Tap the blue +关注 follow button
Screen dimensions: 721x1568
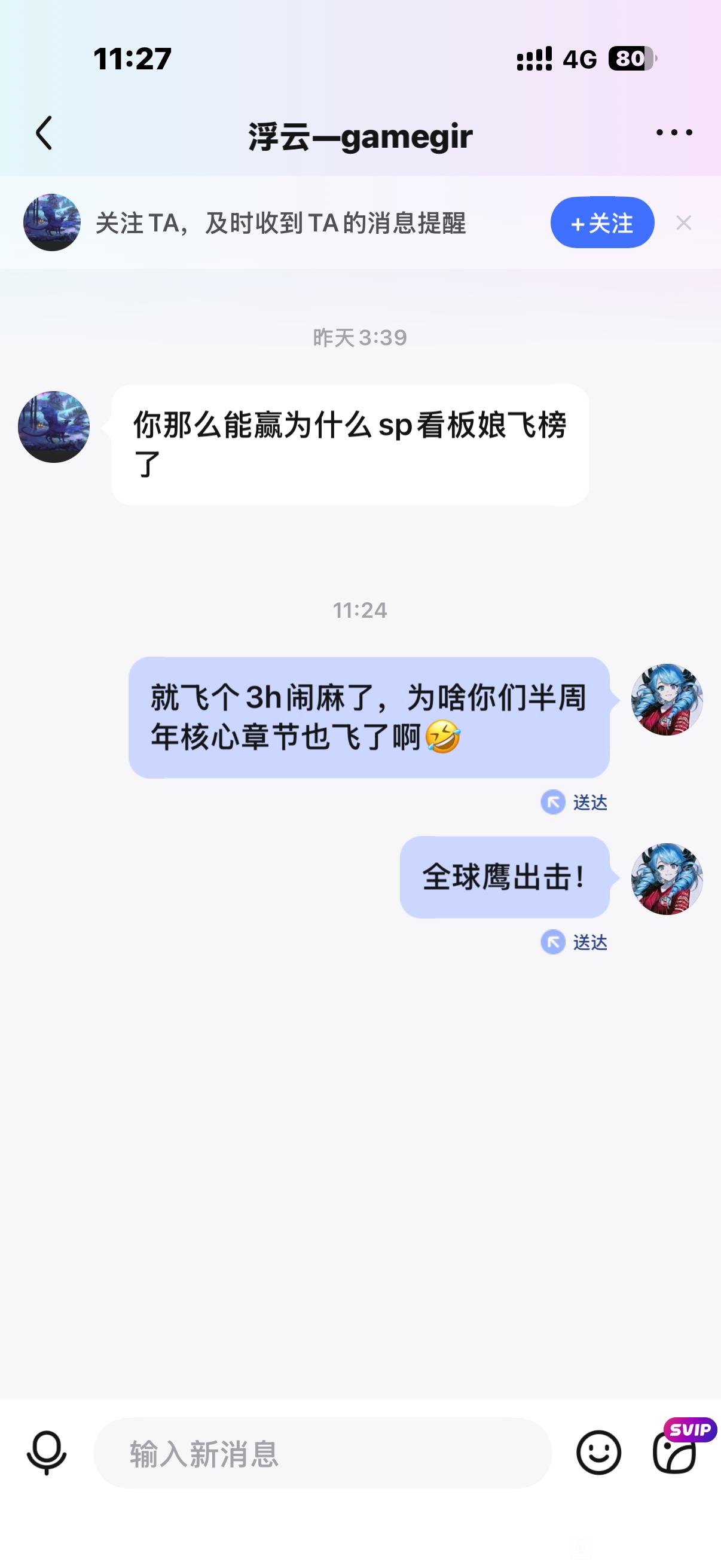pos(603,223)
